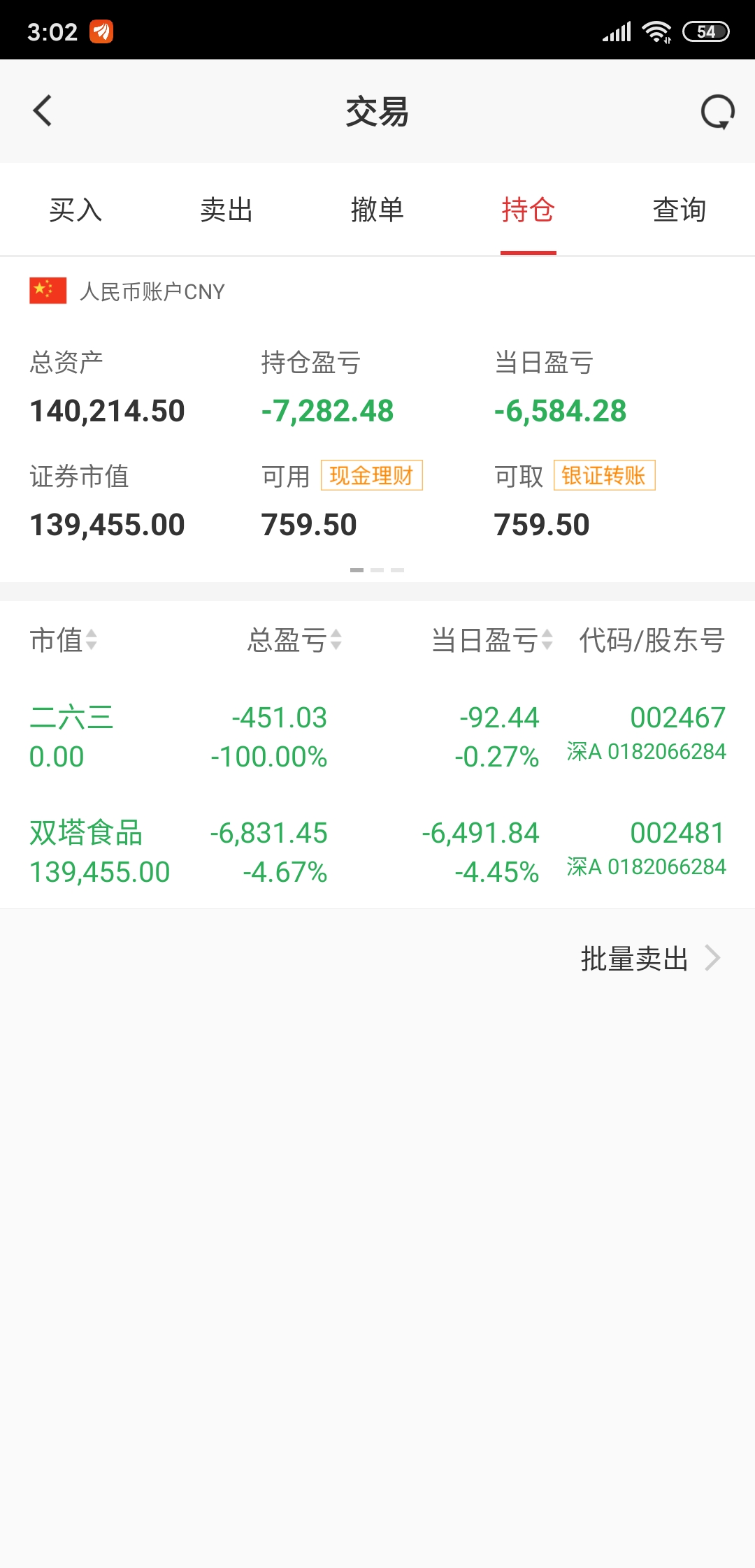Image resolution: width=755 pixels, height=1568 pixels.
Task: Switch to the 查询 query tab
Action: [679, 210]
